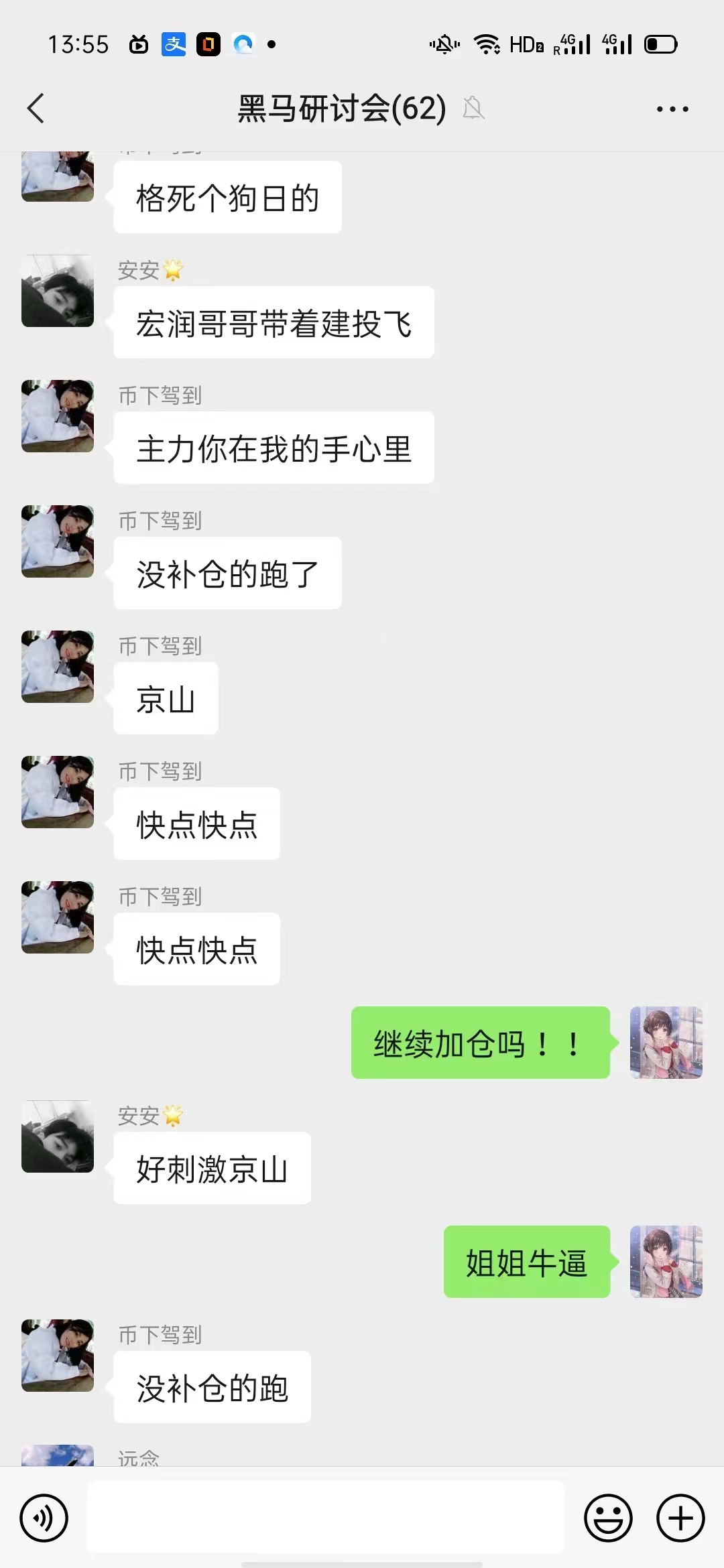This screenshot has height=1568, width=724.
Task: Open the plus attachments menu
Action: [x=680, y=1518]
